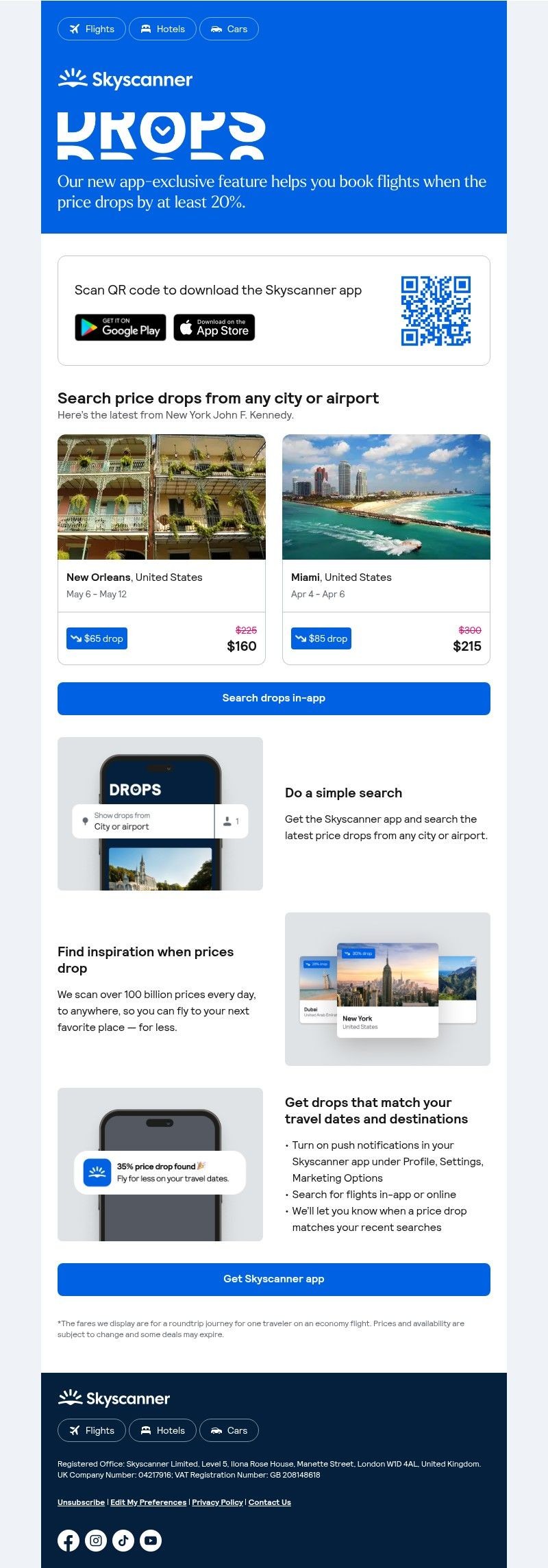Screen dimensions: 548x1568
Task: Click the Get Skyscanner app button
Action: [273, 1279]
